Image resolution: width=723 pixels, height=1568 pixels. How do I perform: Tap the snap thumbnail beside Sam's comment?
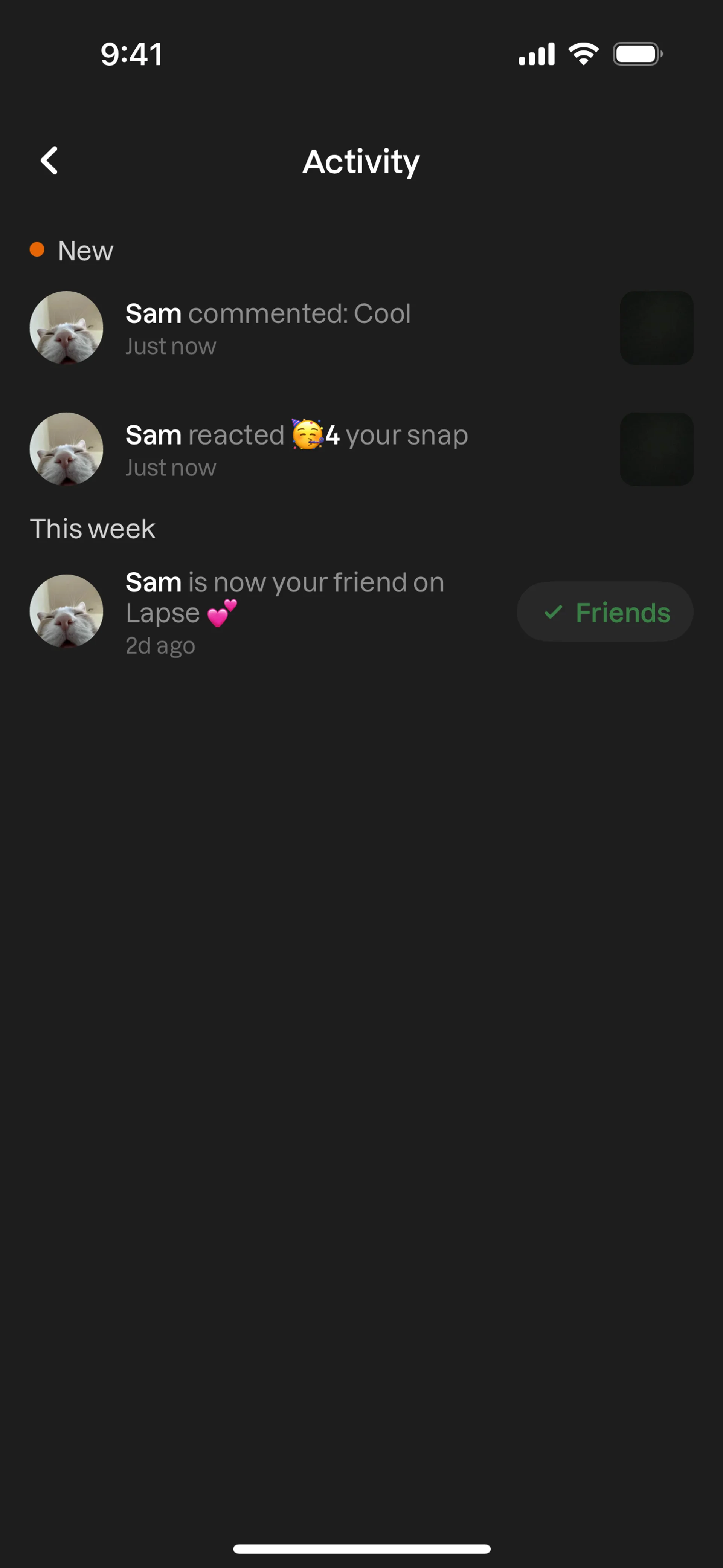coord(656,327)
